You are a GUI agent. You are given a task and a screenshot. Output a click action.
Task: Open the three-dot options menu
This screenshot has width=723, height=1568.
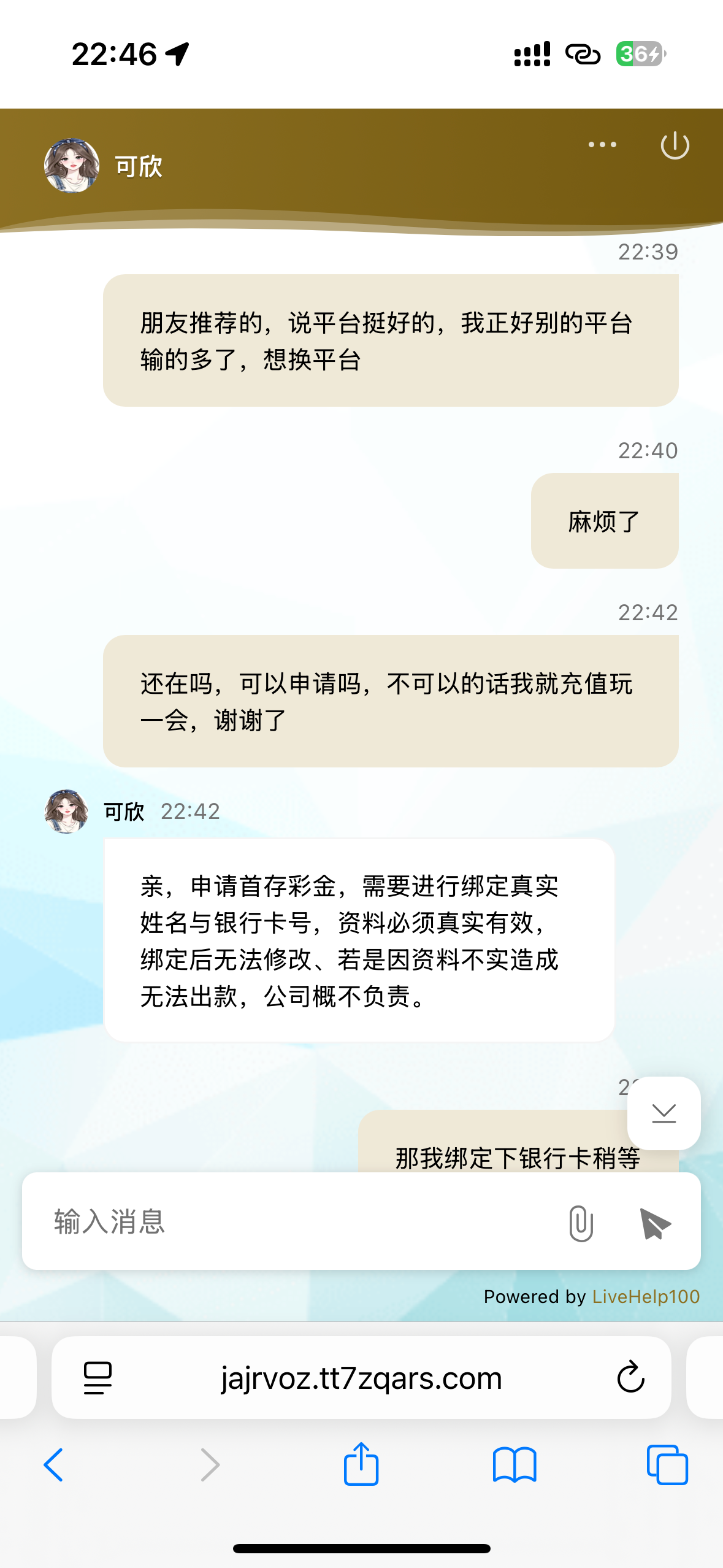(602, 145)
